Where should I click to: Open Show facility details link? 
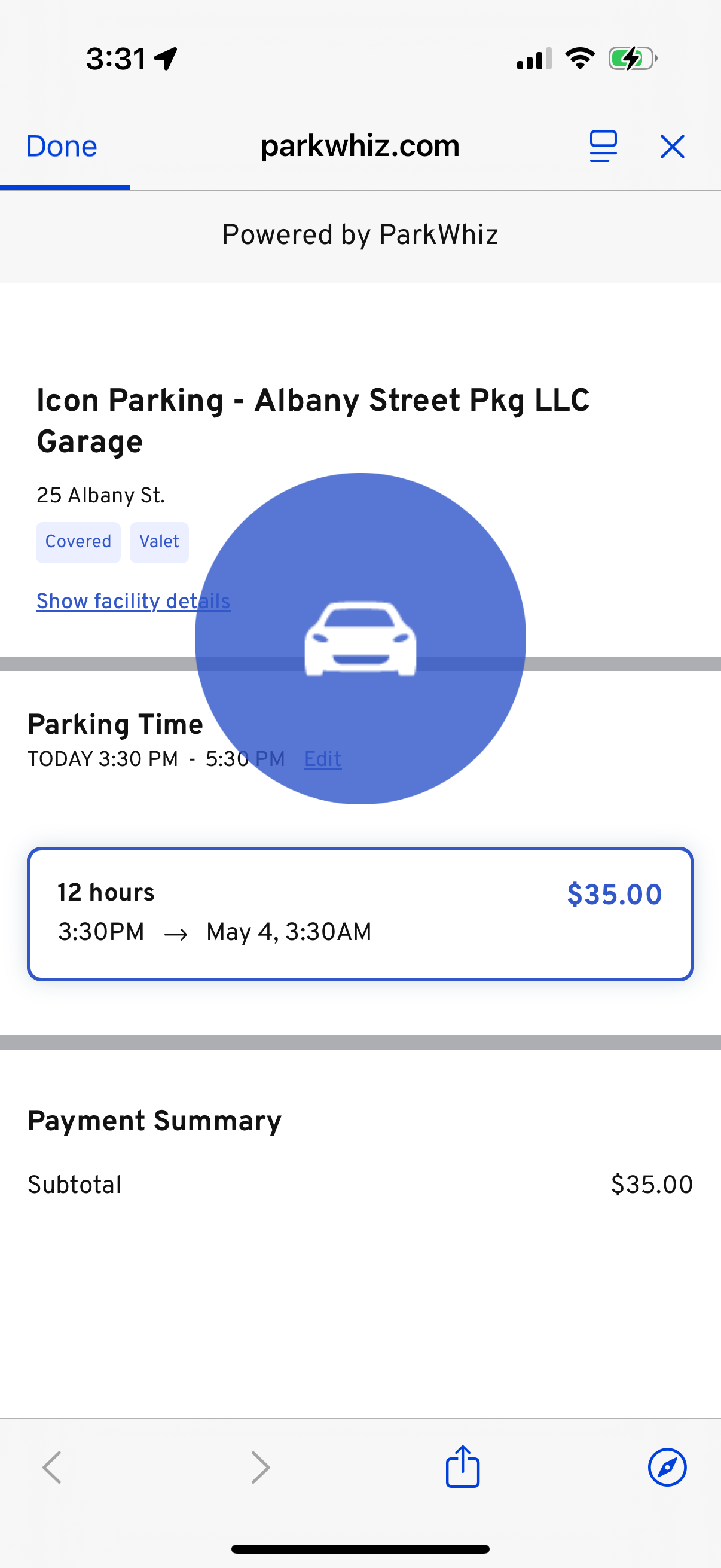click(x=133, y=602)
